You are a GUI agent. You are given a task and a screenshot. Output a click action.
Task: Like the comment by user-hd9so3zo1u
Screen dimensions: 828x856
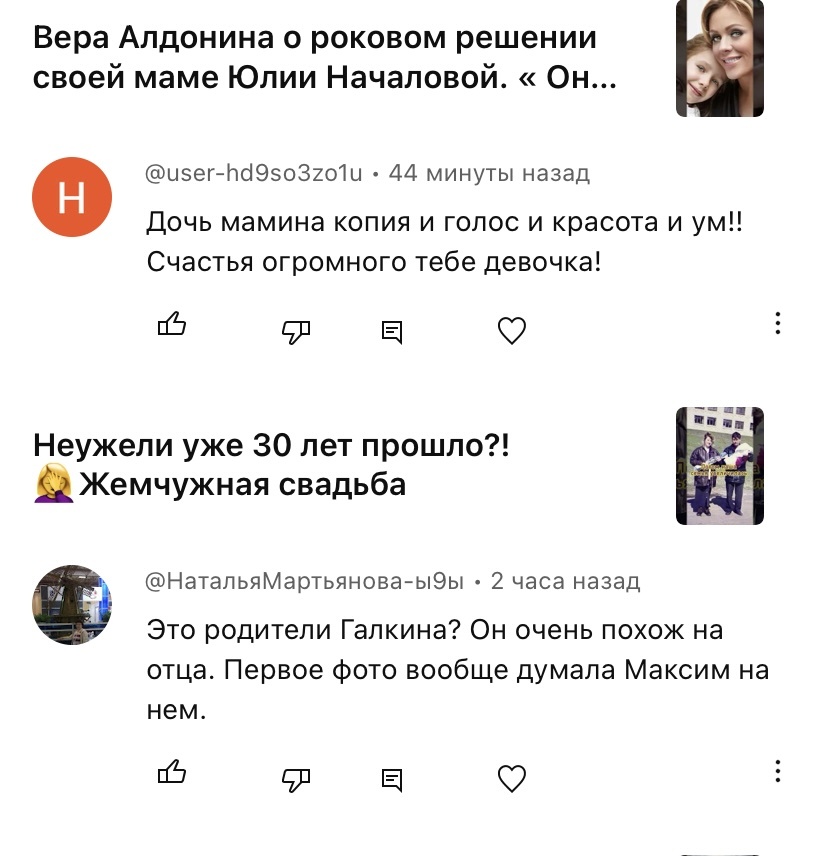point(172,325)
